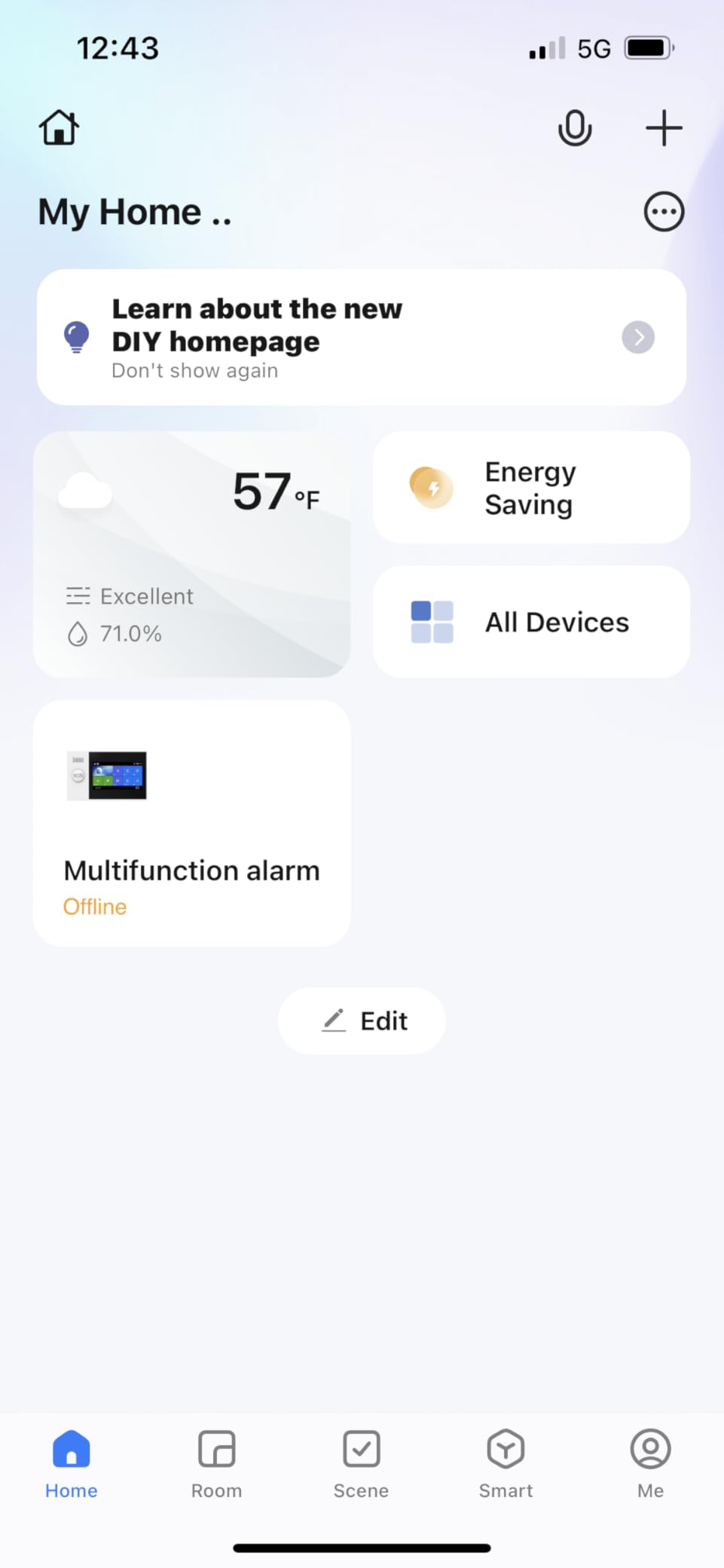Viewport: 724px width, 1568px height.
Task: Open the Multifunction alarm device card
Action: coord(191,822)
